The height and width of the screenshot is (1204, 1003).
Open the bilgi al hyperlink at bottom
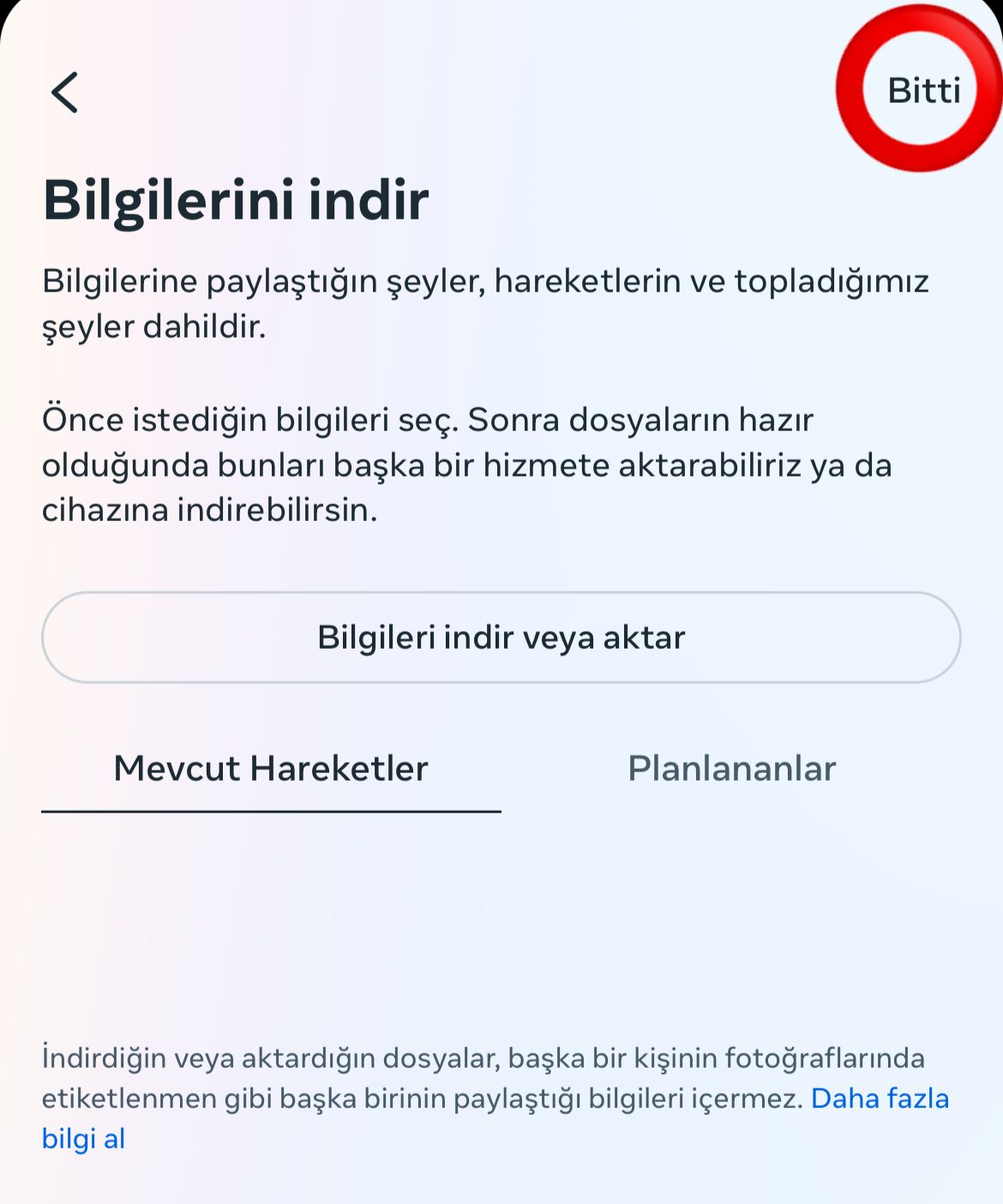(83, 1139)
